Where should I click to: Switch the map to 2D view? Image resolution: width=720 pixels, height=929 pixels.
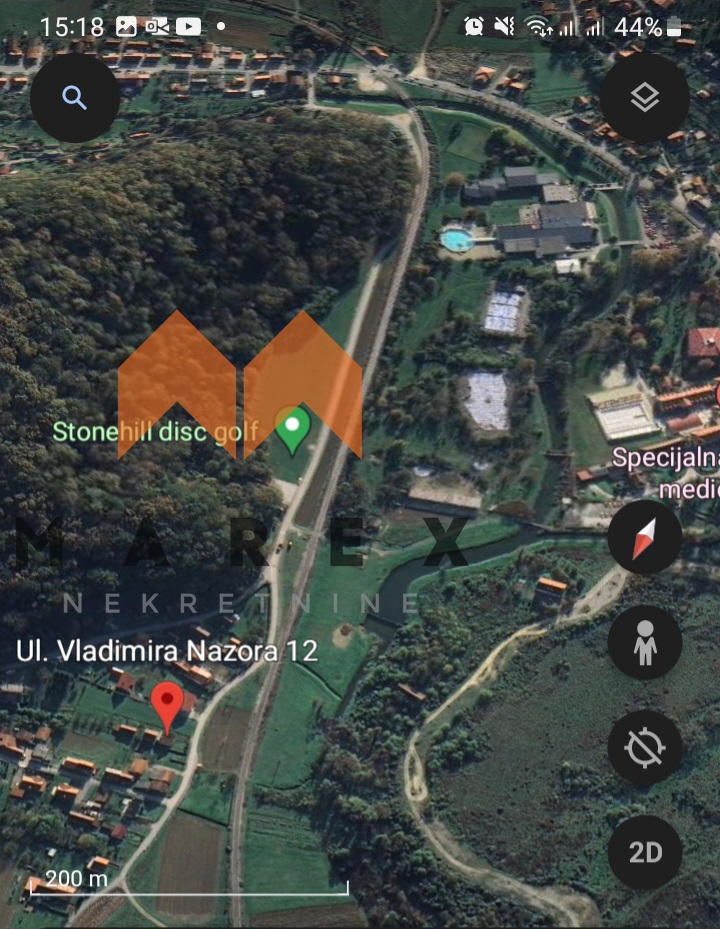645,852
